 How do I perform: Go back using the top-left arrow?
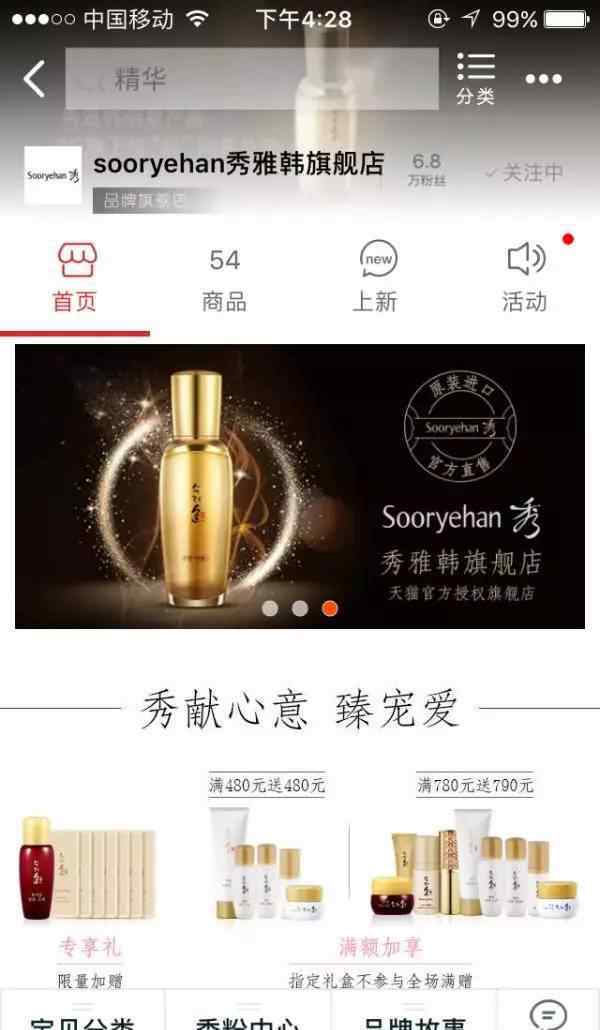pyautogui.click(x=34, y=79)
